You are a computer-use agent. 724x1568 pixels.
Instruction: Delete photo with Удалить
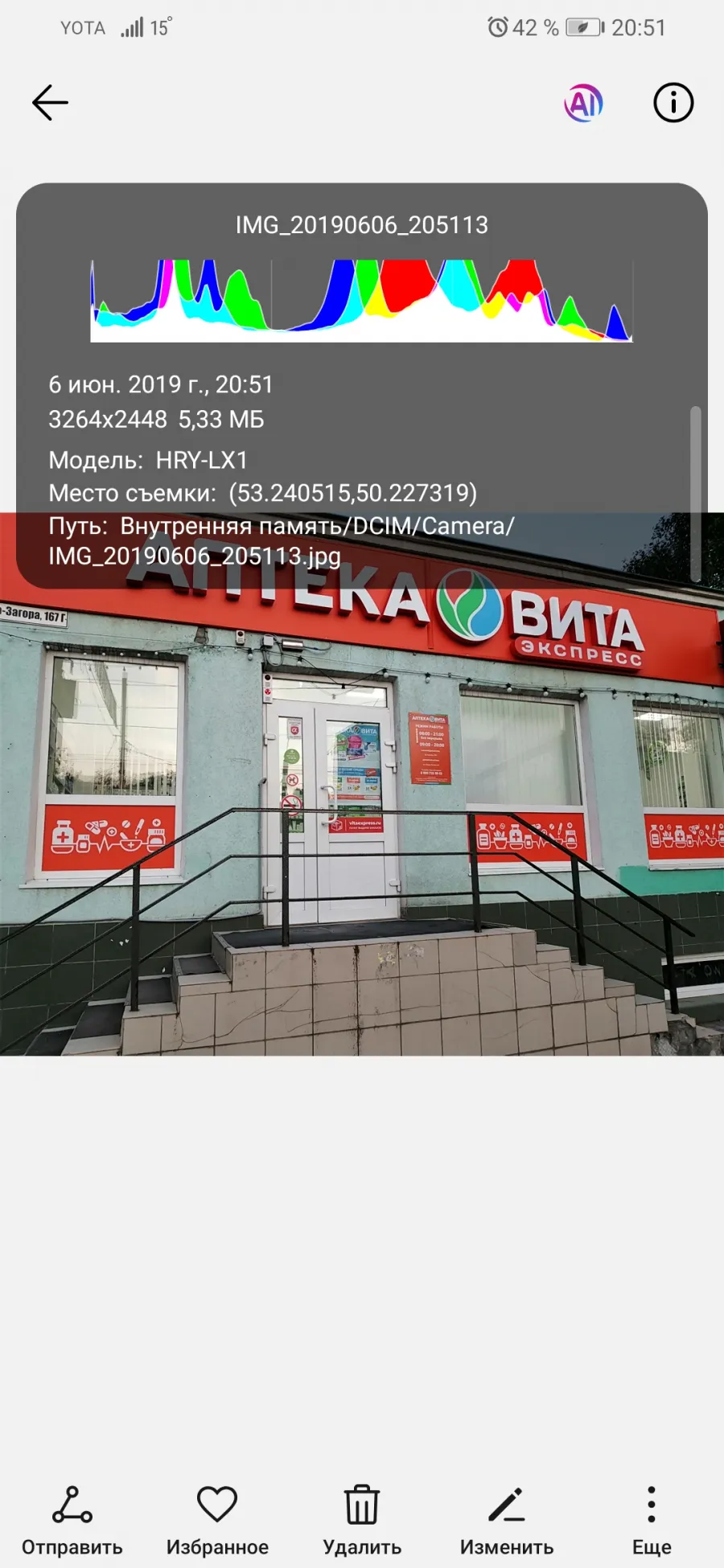pyautogui.click(x=362, y=1520)
